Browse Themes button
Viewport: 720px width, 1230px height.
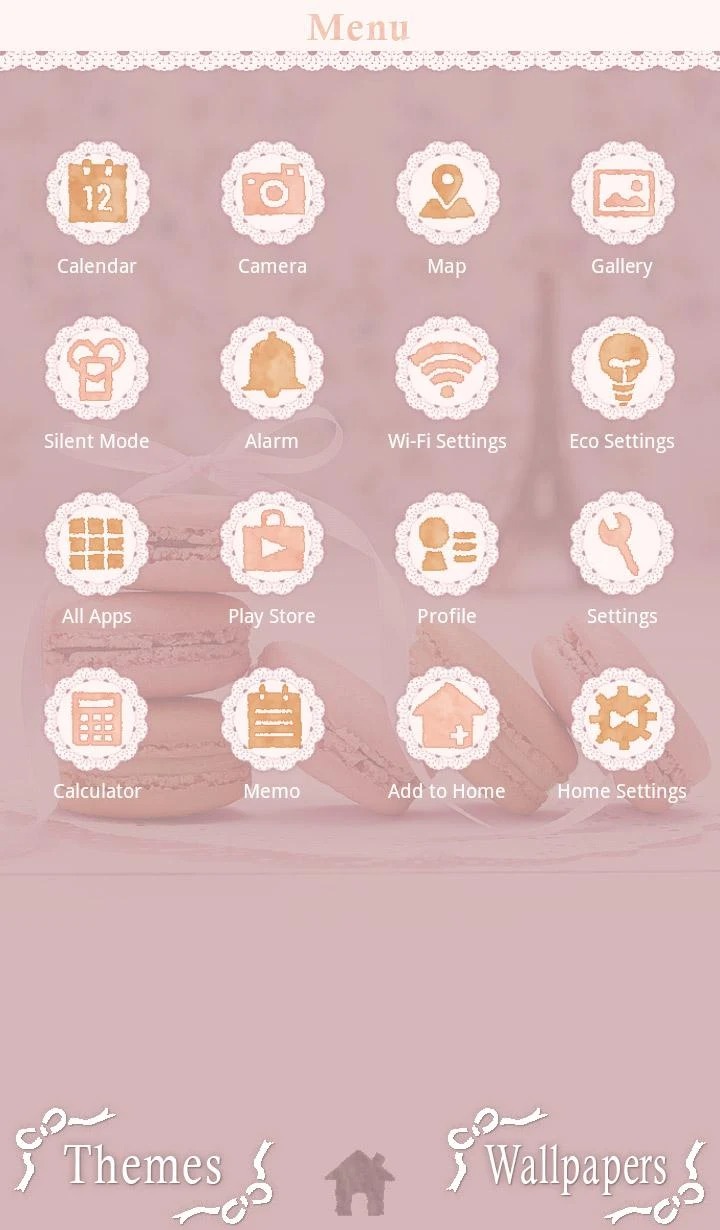pos(144,1166)
